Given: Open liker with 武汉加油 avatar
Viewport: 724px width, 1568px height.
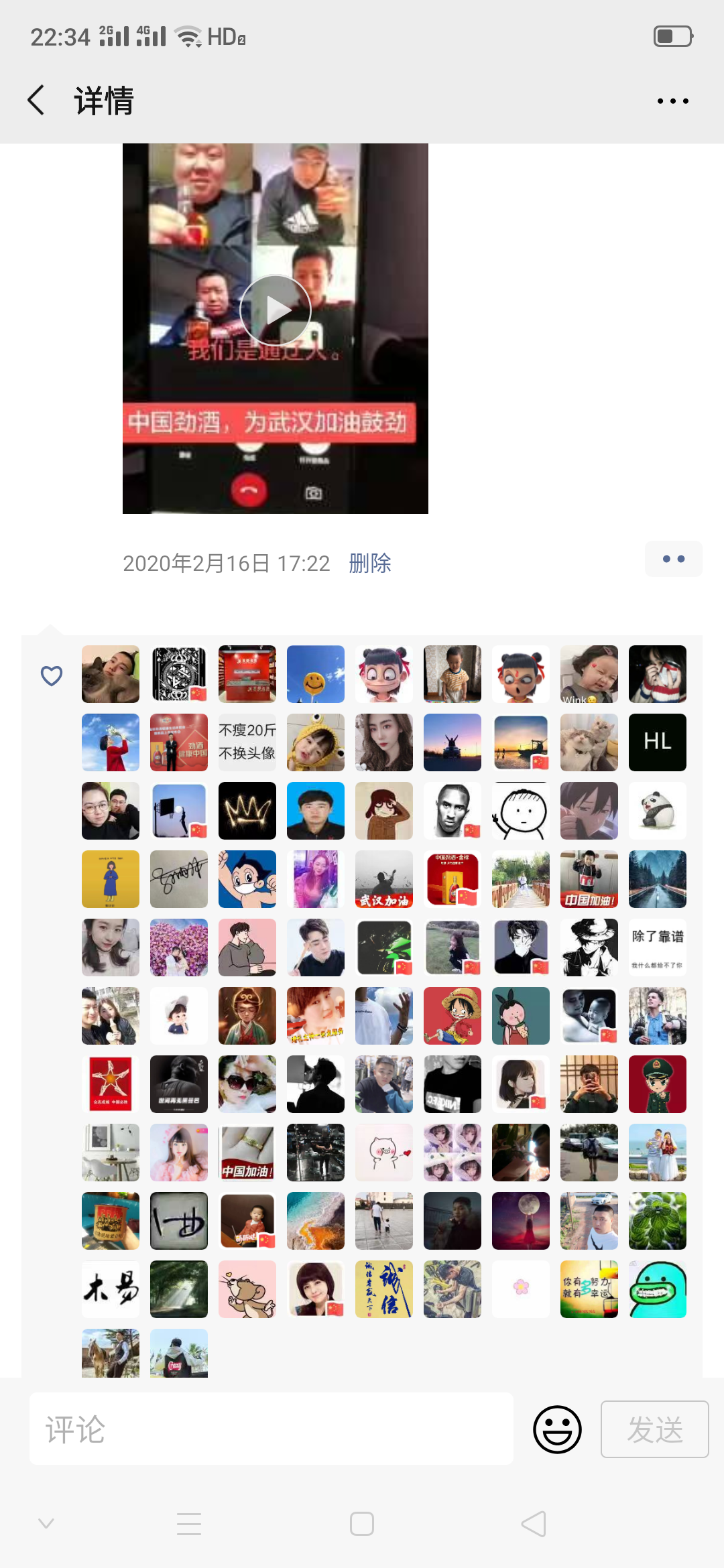Looking at the screenshot, I should (384, 879).
